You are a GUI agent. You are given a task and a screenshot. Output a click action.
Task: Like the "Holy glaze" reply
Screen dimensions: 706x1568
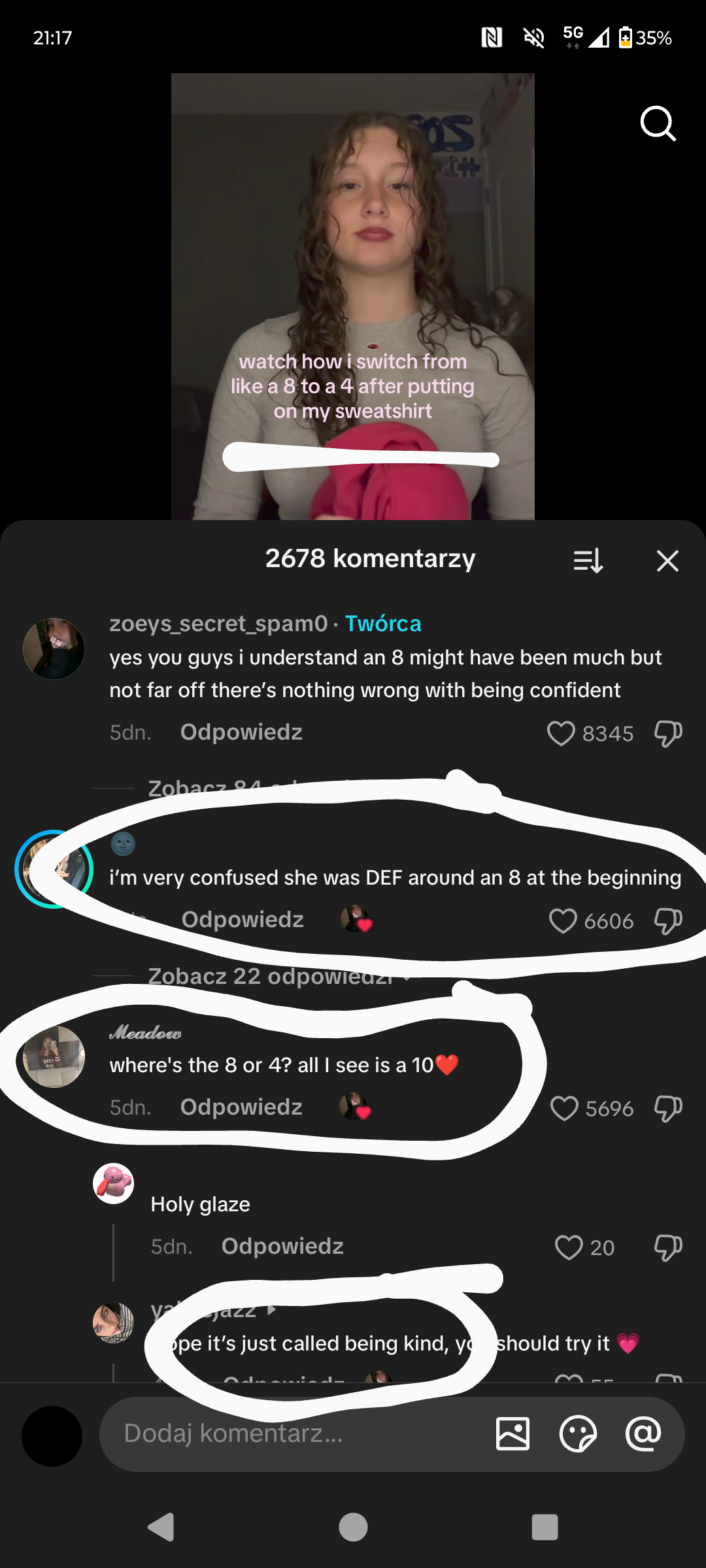pyautogui.click(x=569, y=1247)
